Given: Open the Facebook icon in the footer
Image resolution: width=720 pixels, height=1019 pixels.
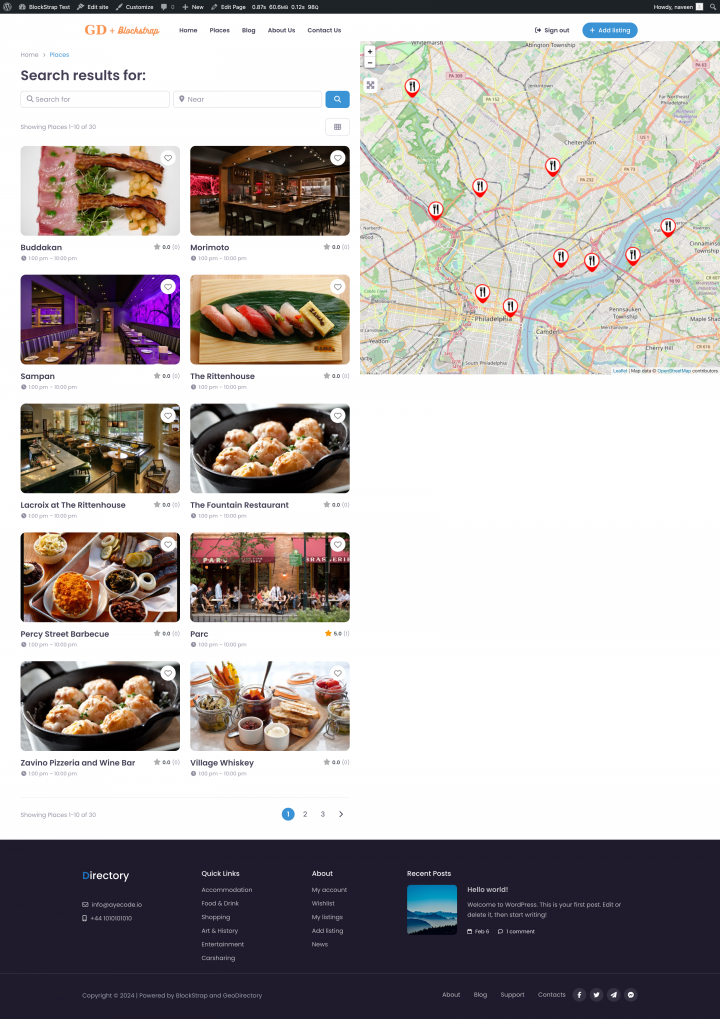Looking at the screenshot, I should [x=579, y=995].
